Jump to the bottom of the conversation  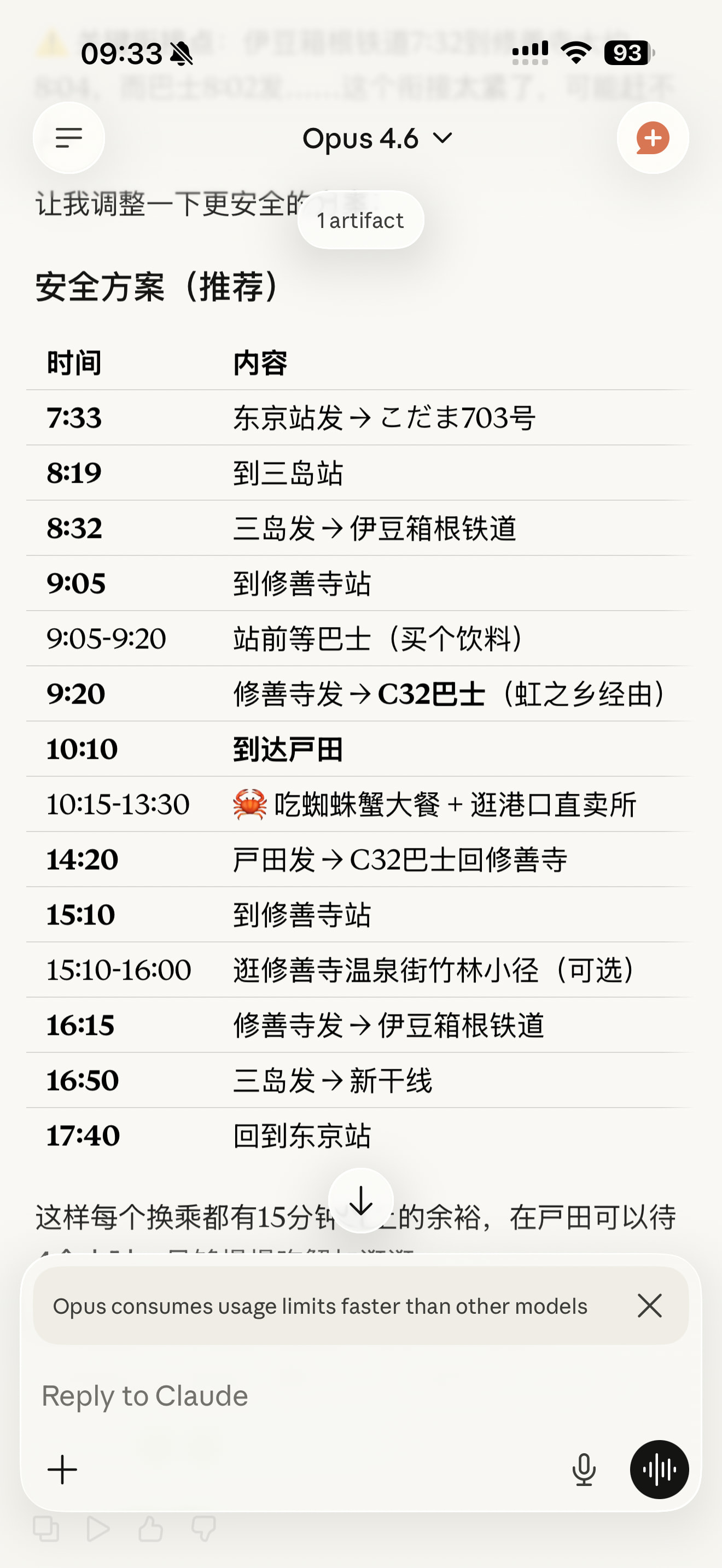[361, 1201]
